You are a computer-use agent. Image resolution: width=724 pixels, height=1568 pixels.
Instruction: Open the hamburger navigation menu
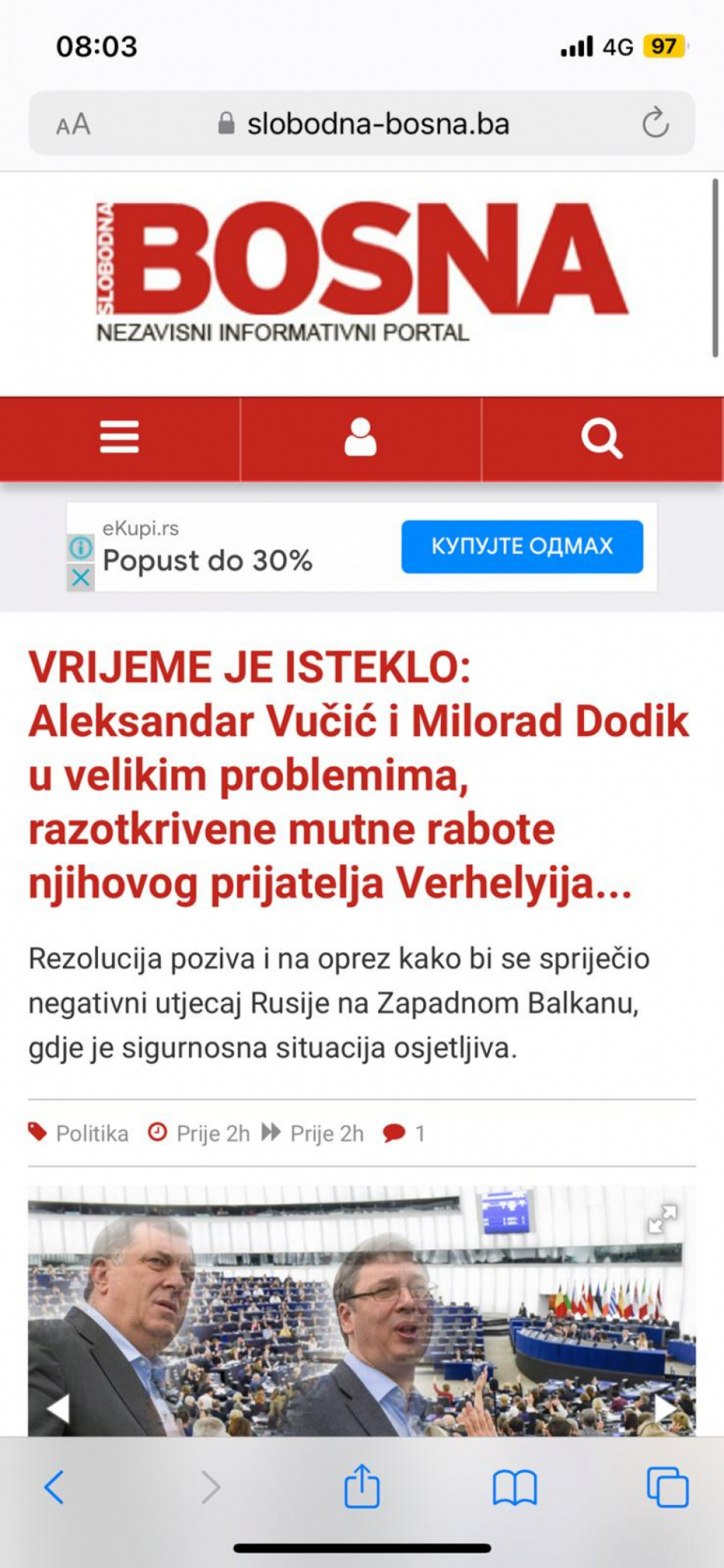118,437
